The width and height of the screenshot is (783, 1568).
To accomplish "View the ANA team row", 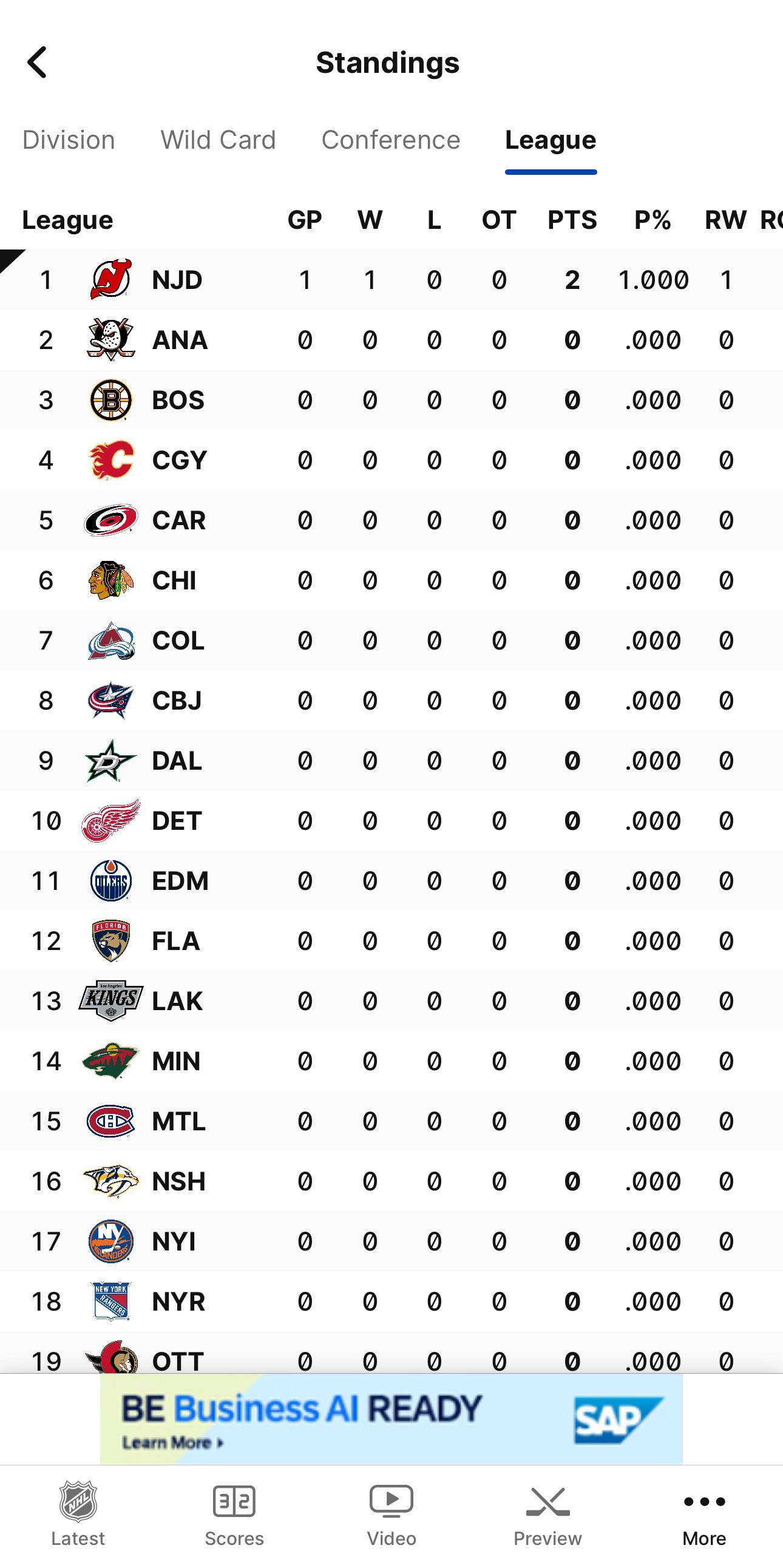I will coord(180,340).
